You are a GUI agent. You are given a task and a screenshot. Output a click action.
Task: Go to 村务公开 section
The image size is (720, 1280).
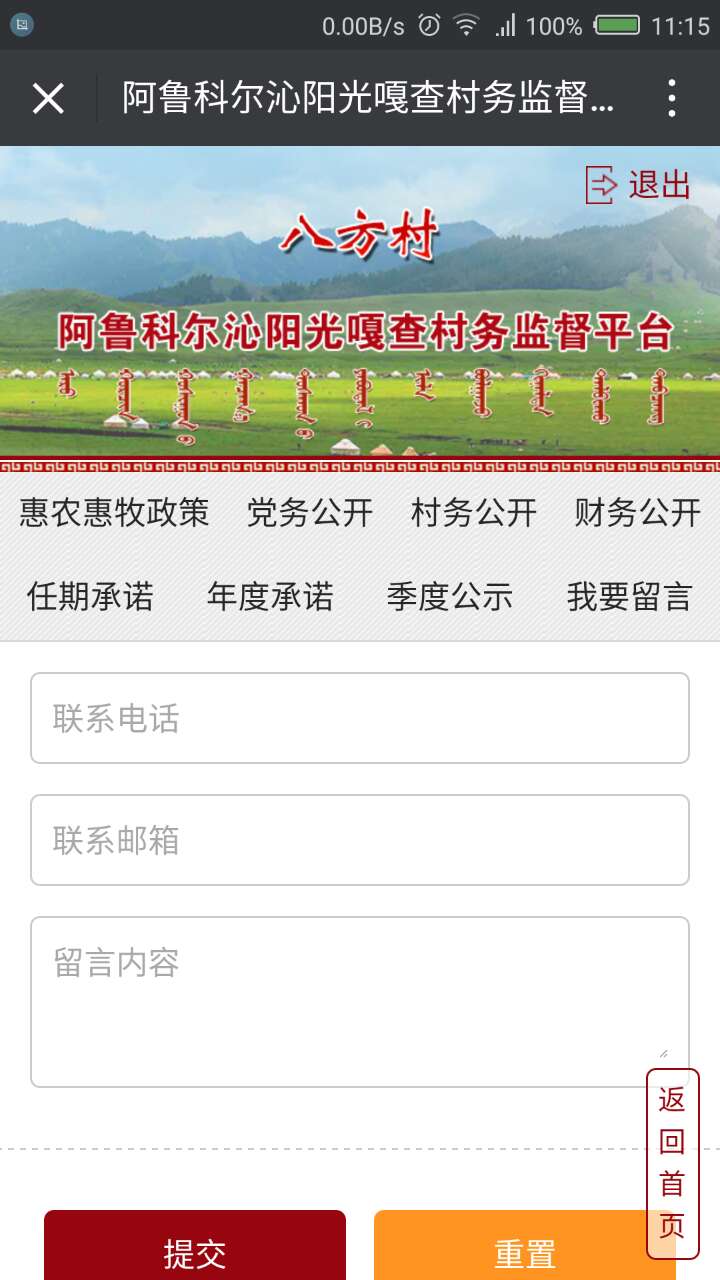tap(474, 513)
